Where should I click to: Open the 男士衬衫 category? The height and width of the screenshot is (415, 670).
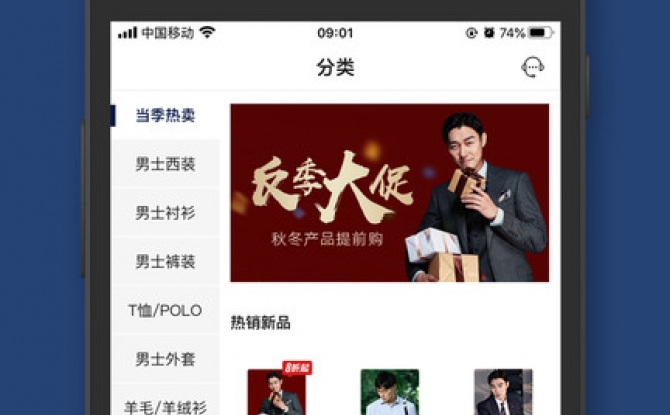tap(165, 213)
